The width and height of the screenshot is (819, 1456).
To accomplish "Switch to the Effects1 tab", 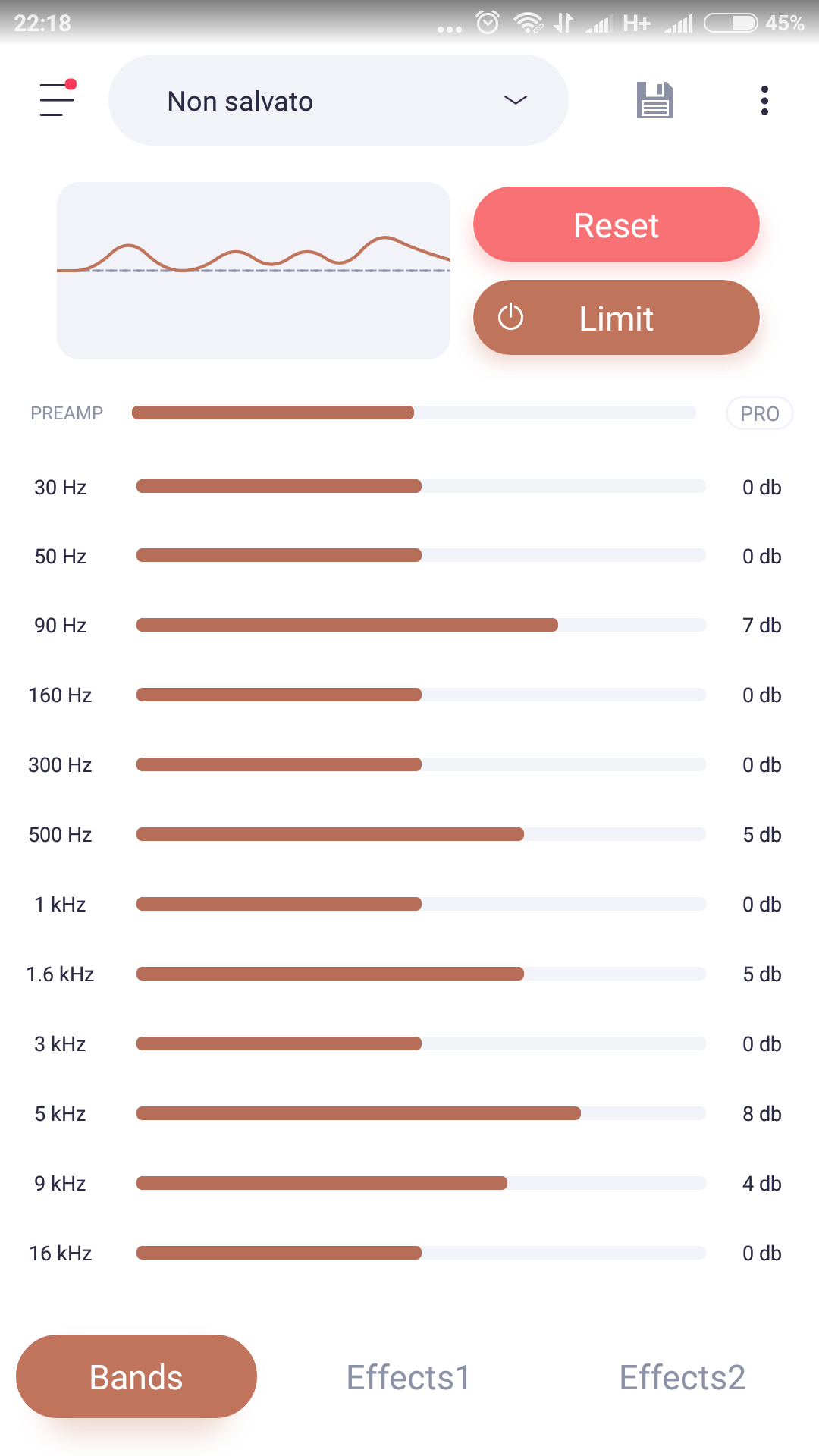I will (x=409, y=1377).
